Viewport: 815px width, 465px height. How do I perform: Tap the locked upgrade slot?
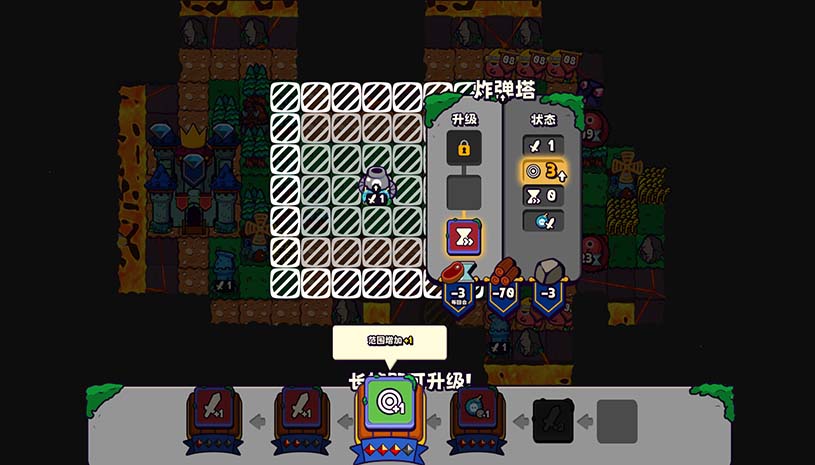464,148
